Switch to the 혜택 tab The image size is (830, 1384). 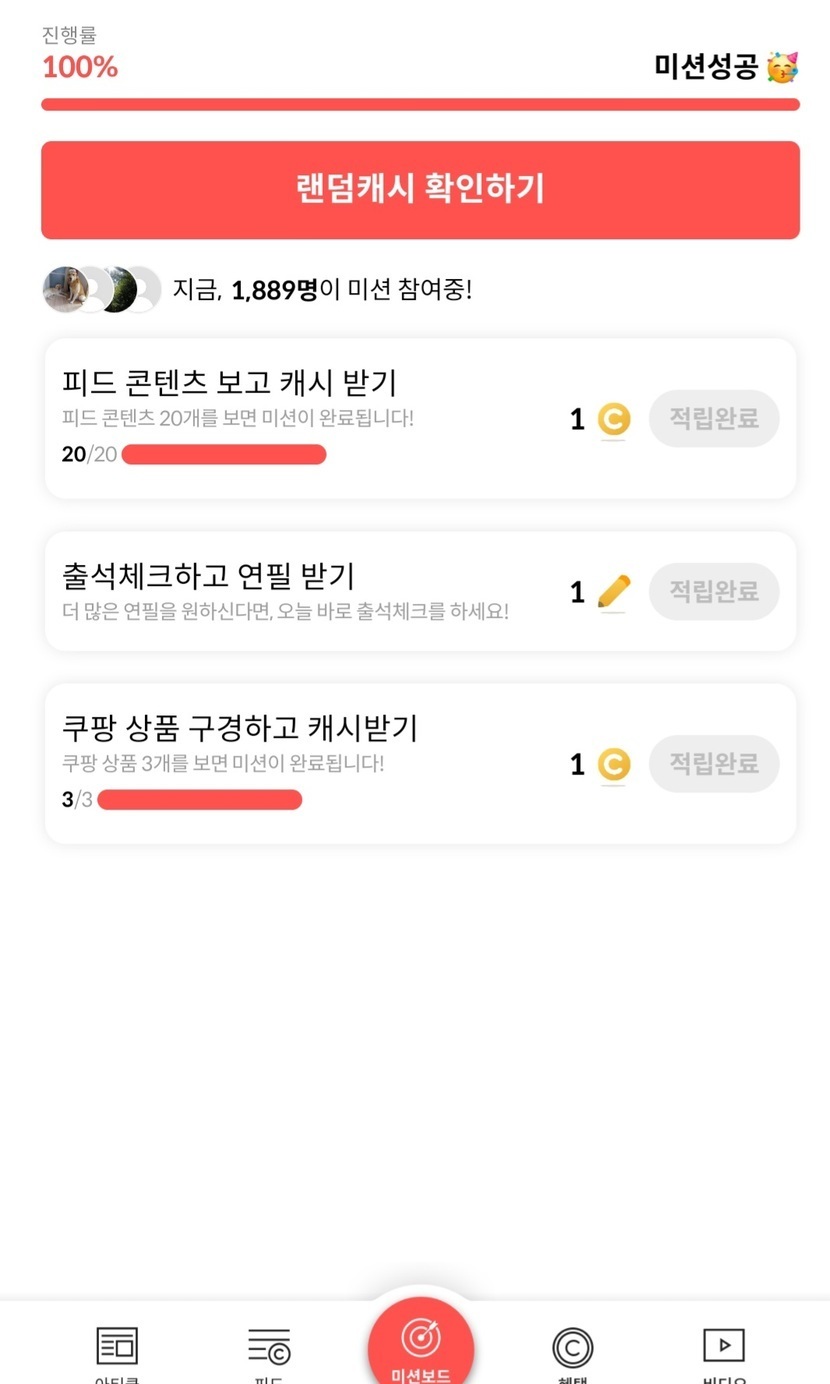pyautogui.click(x=572, y=1350)
